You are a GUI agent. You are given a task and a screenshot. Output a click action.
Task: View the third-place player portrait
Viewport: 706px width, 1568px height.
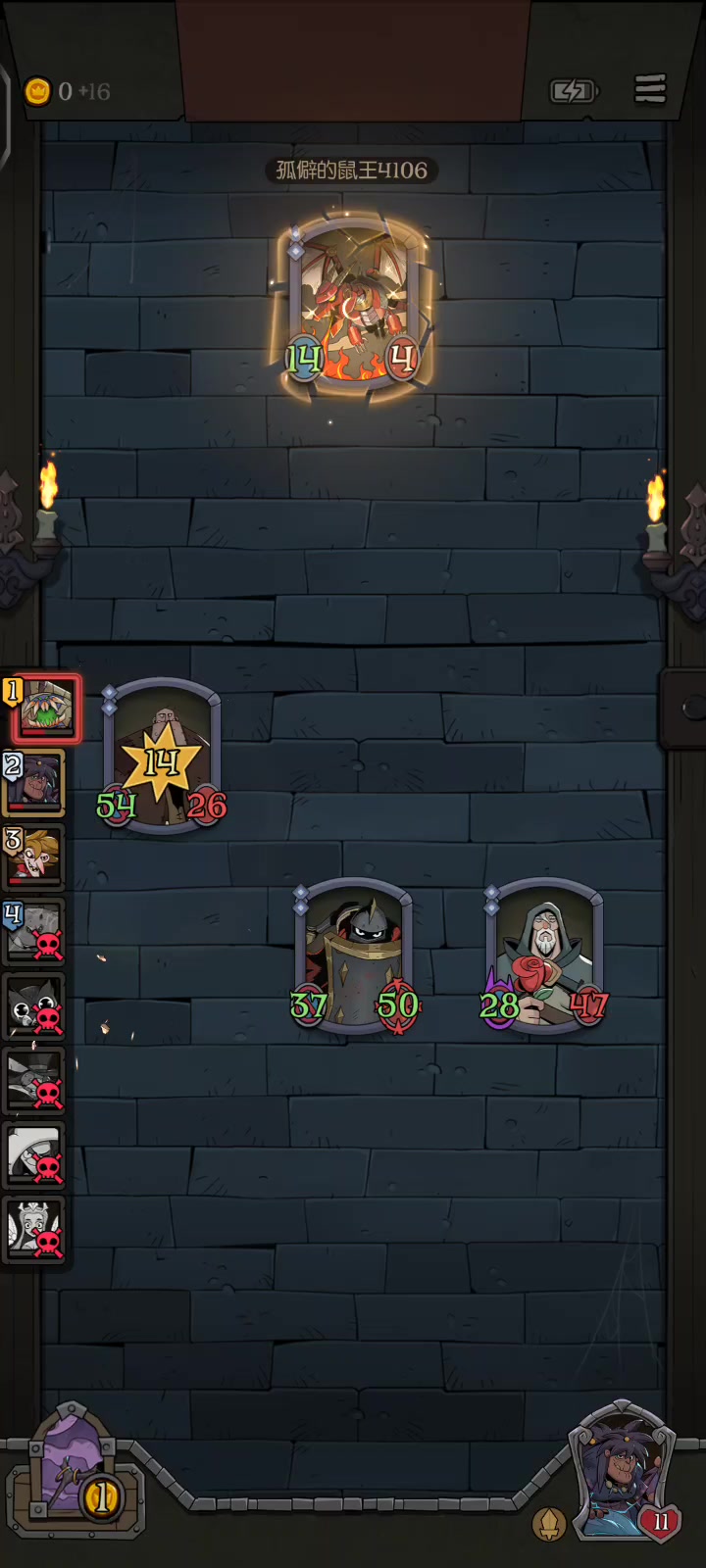coord(35,856)
